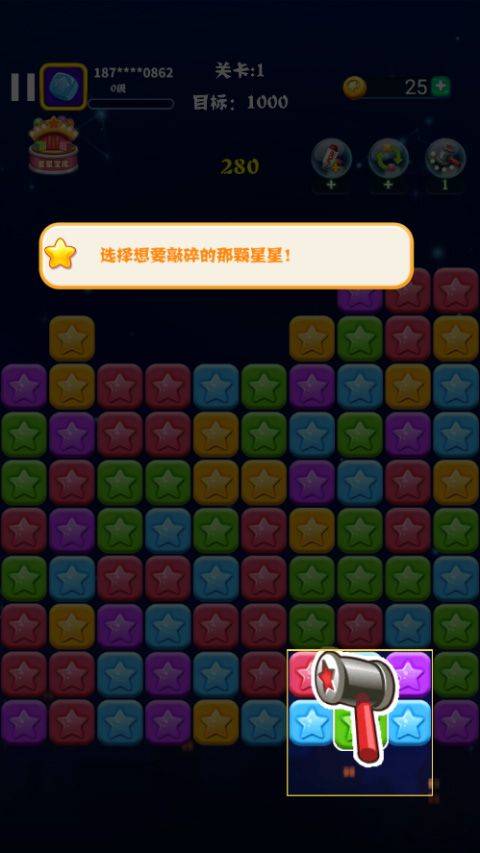480x853 pixels.
Task: Select the hammer power-up
Action: coord(445,160)
